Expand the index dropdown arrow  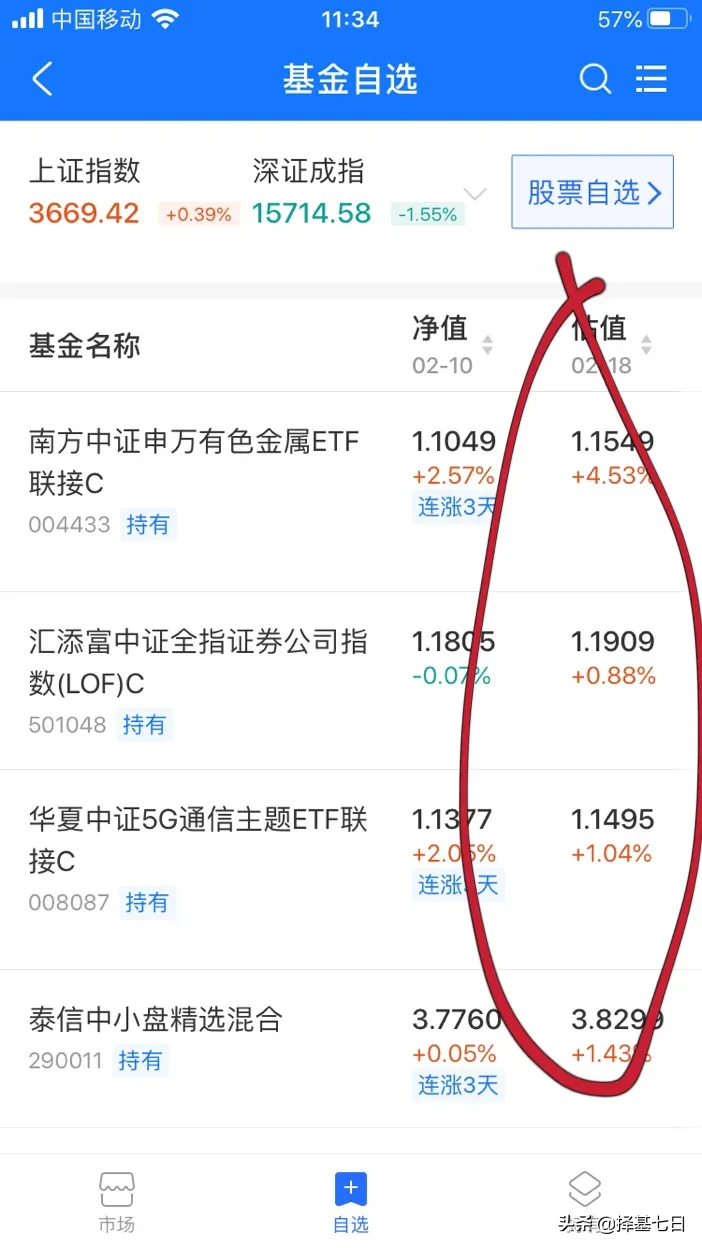tap(476, 194)
